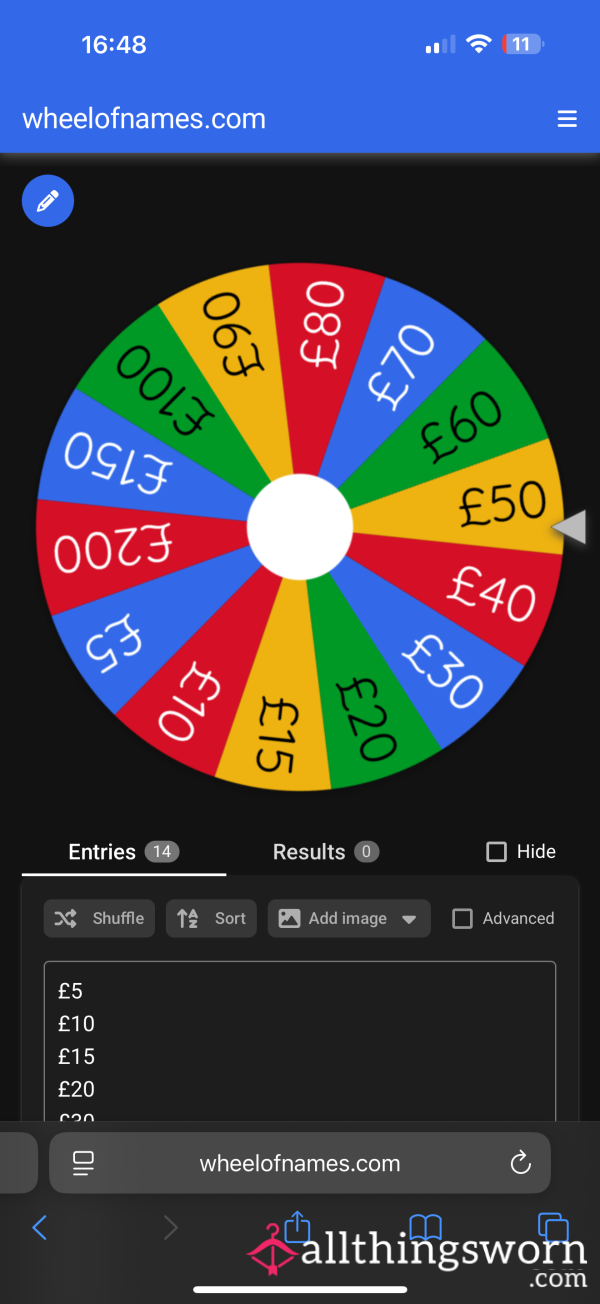Viewport: 600px width, 1304px height.
Task: Sort the entries alphabetically
Action: pyautogui.click(x=211, y=918)
